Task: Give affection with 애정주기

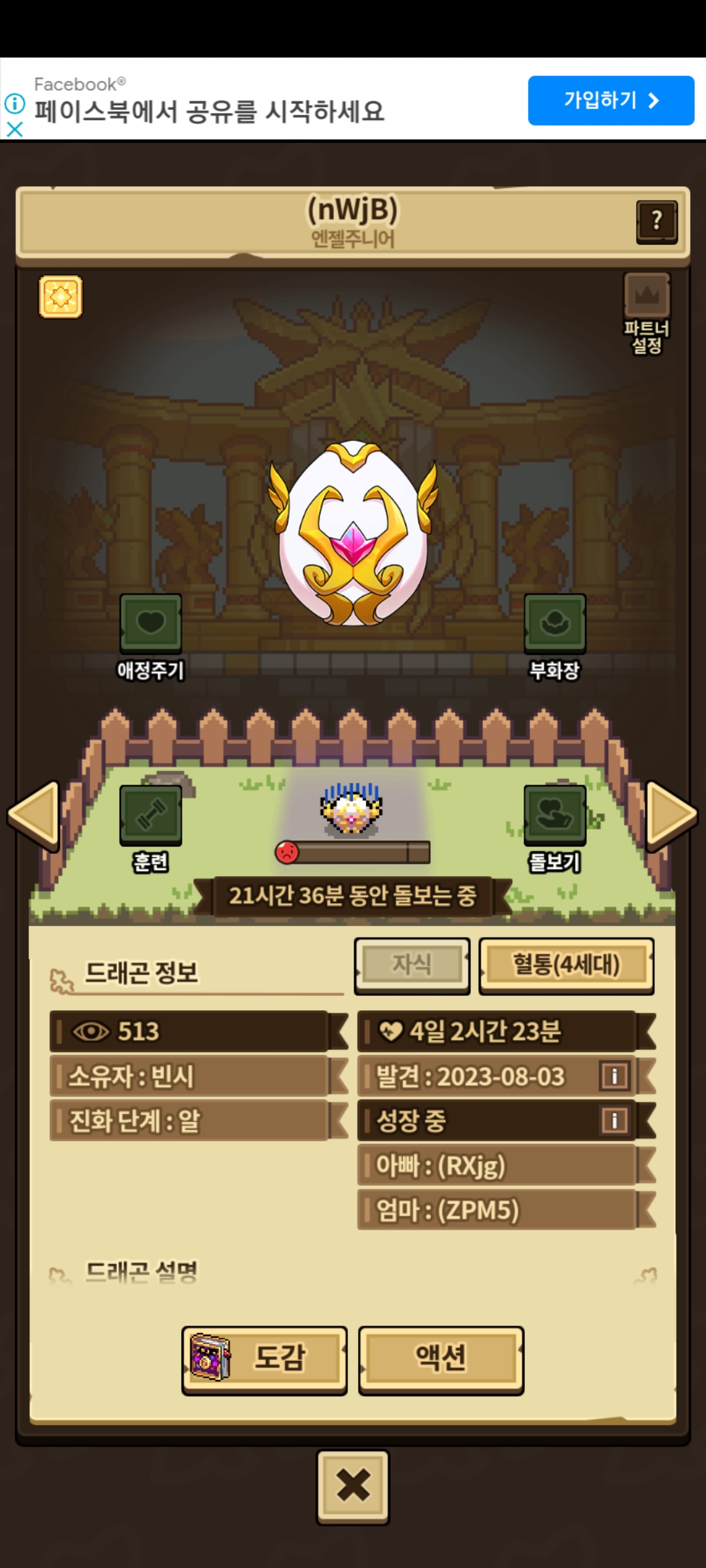Action: tap(150, 624)
